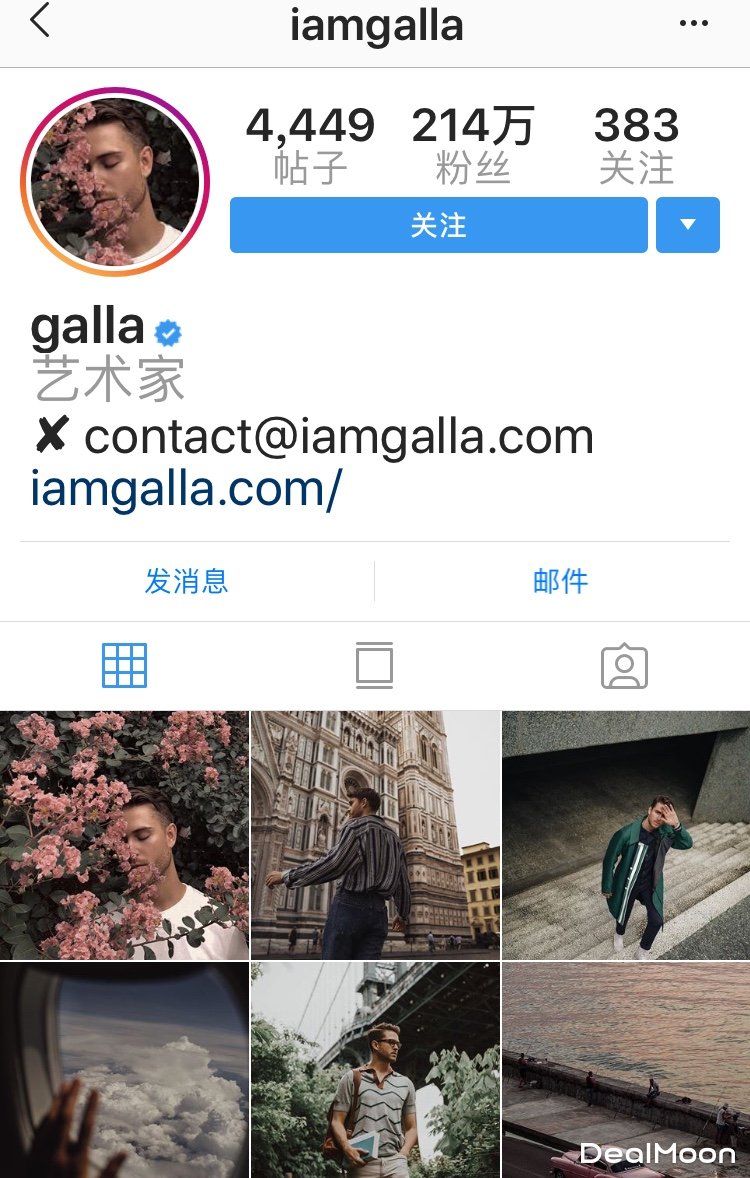Switch to the single-column feed view tab
750x1178 pixels.
click(x=374, y=665)
